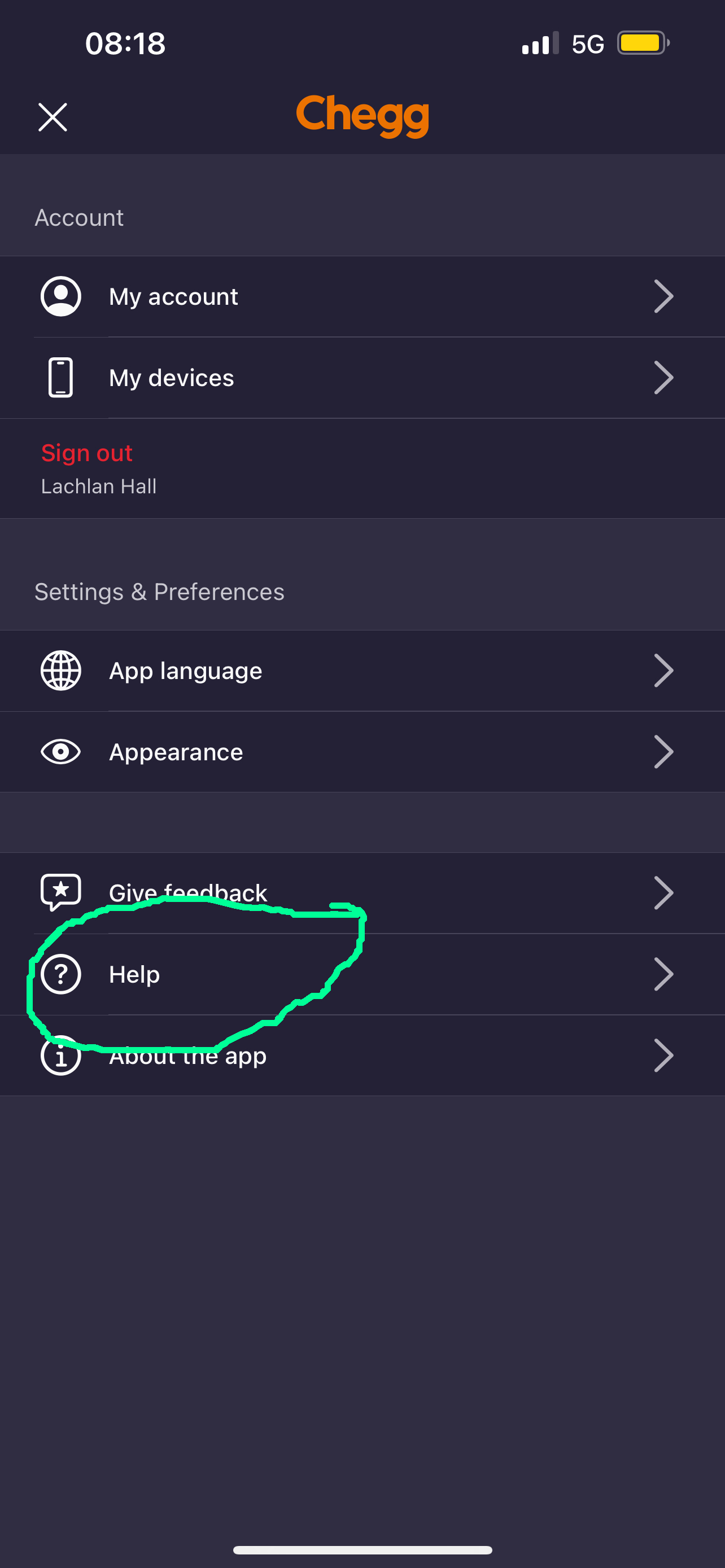Tap the Help question mark icon
725x1568 pixels.
60,974
